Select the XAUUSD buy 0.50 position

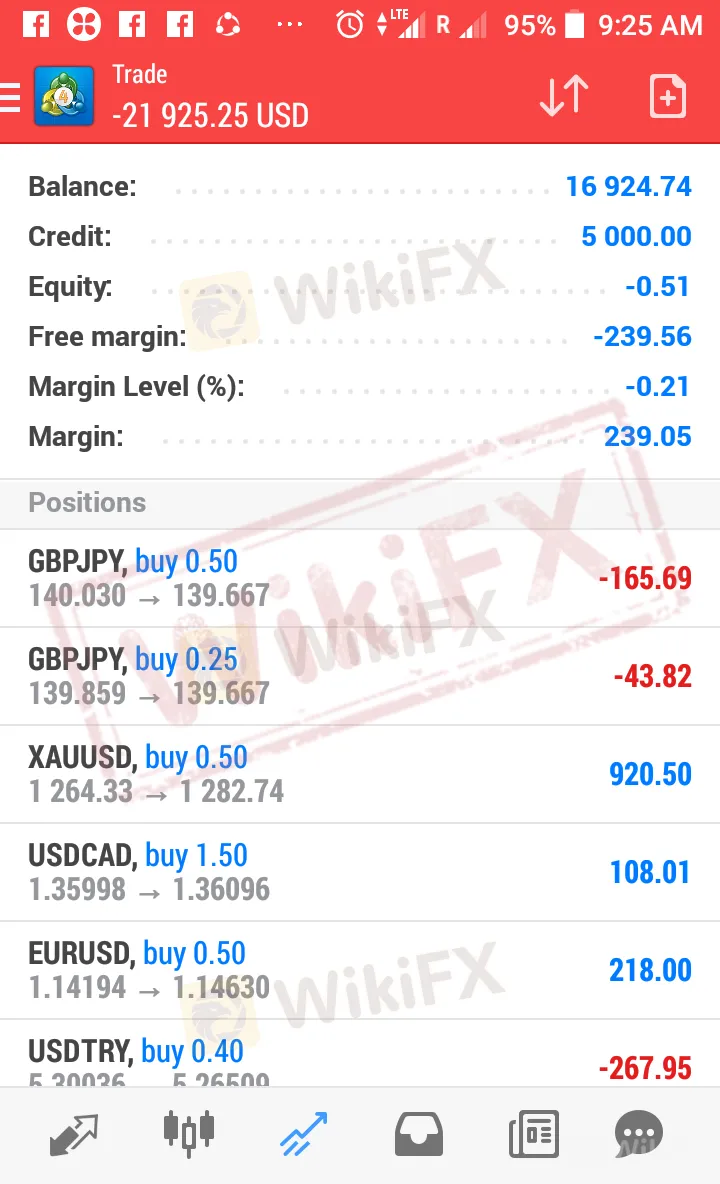coord(360,774)
